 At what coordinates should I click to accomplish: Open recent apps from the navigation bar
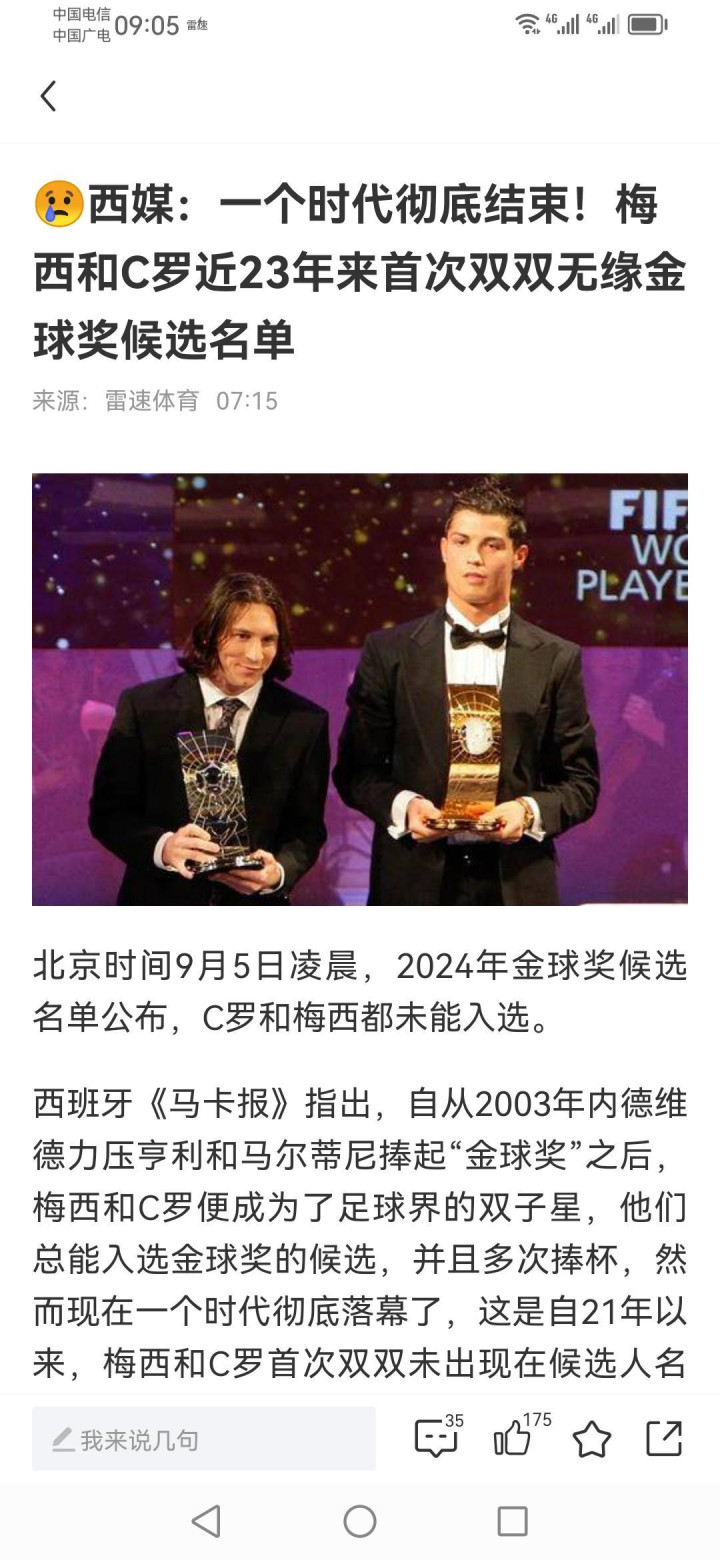512,1521
